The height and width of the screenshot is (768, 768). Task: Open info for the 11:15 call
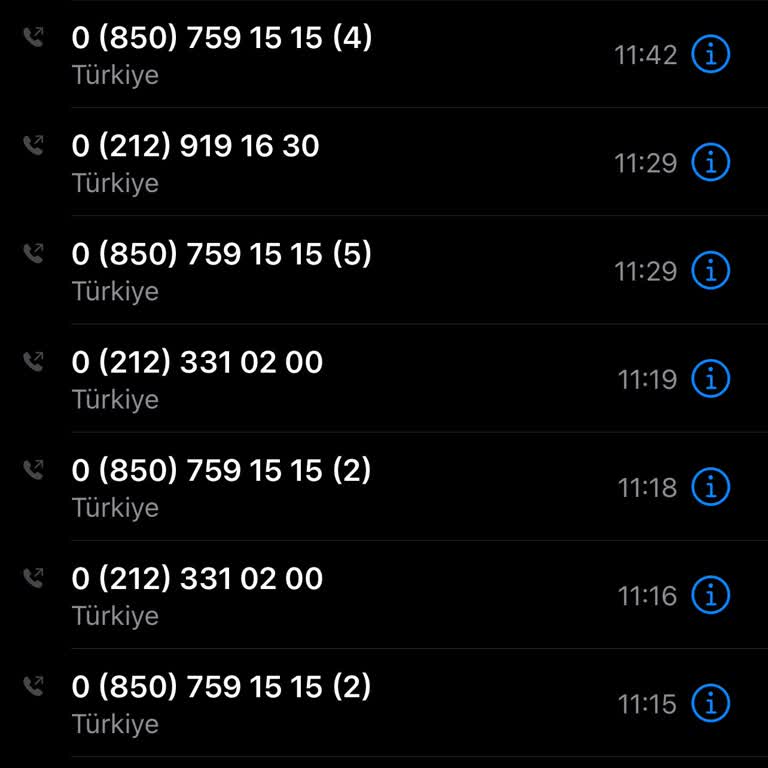tap(711, 703)
